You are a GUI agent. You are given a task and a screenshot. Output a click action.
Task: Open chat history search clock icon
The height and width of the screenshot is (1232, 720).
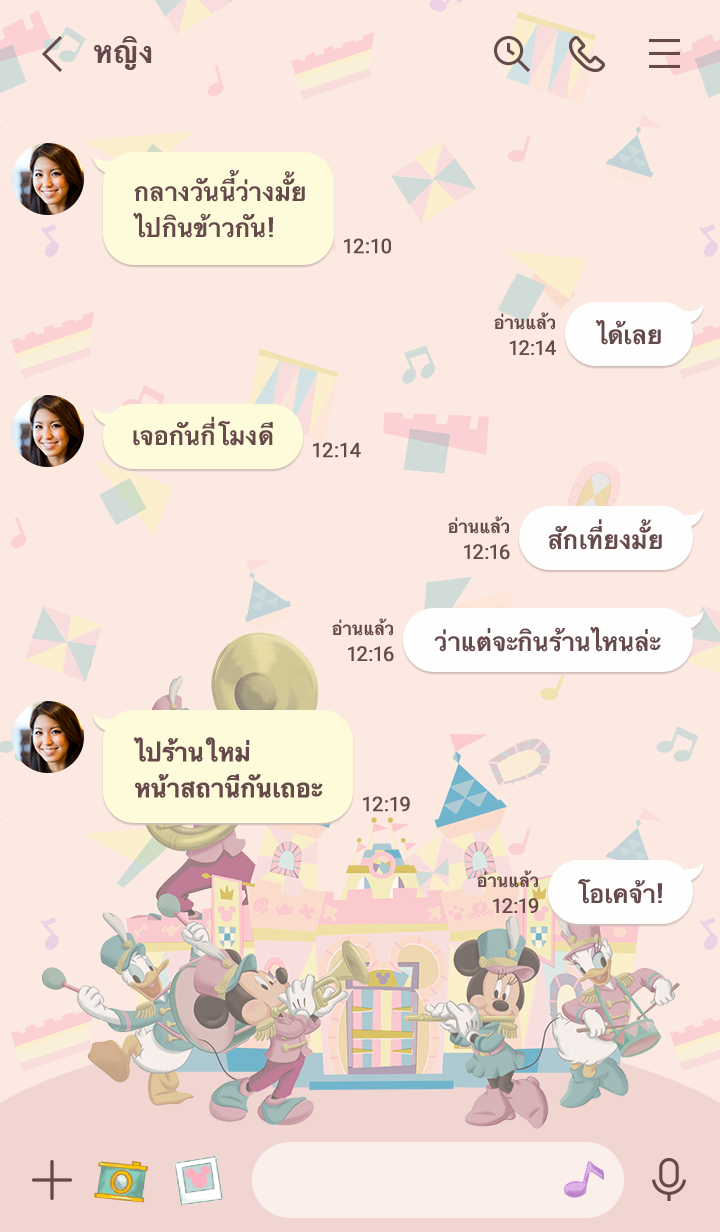[x=512, y=54]
